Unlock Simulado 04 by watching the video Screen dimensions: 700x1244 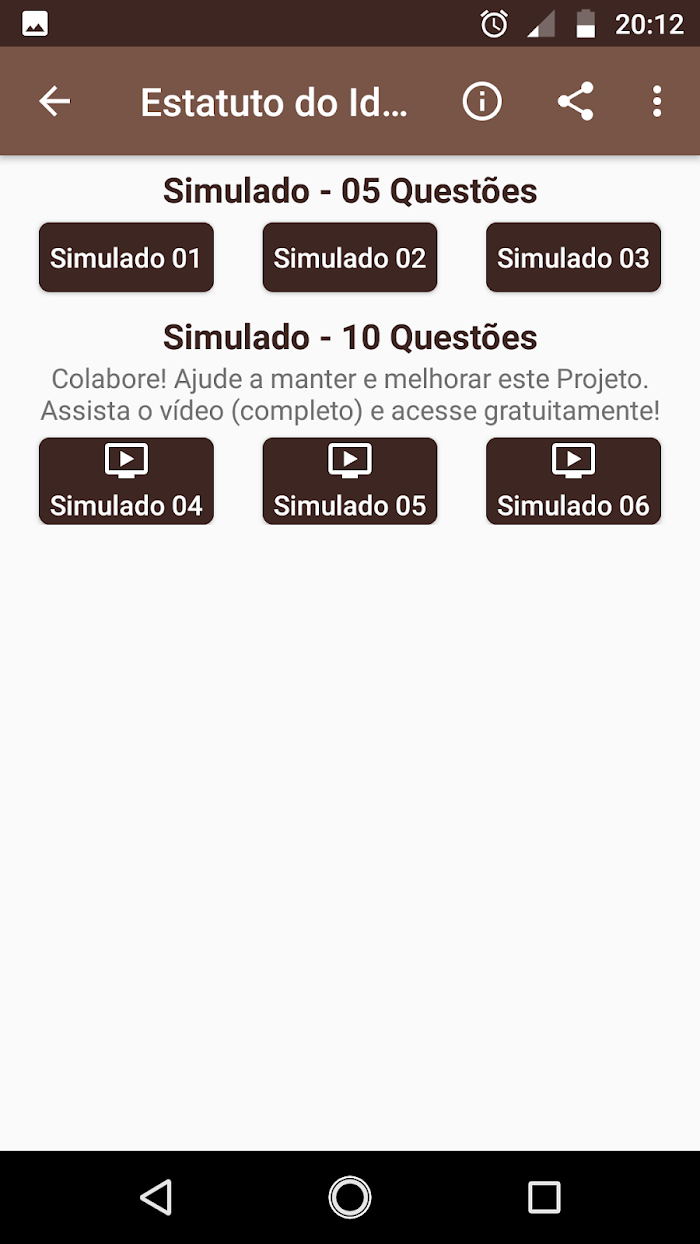pos(126,481)
